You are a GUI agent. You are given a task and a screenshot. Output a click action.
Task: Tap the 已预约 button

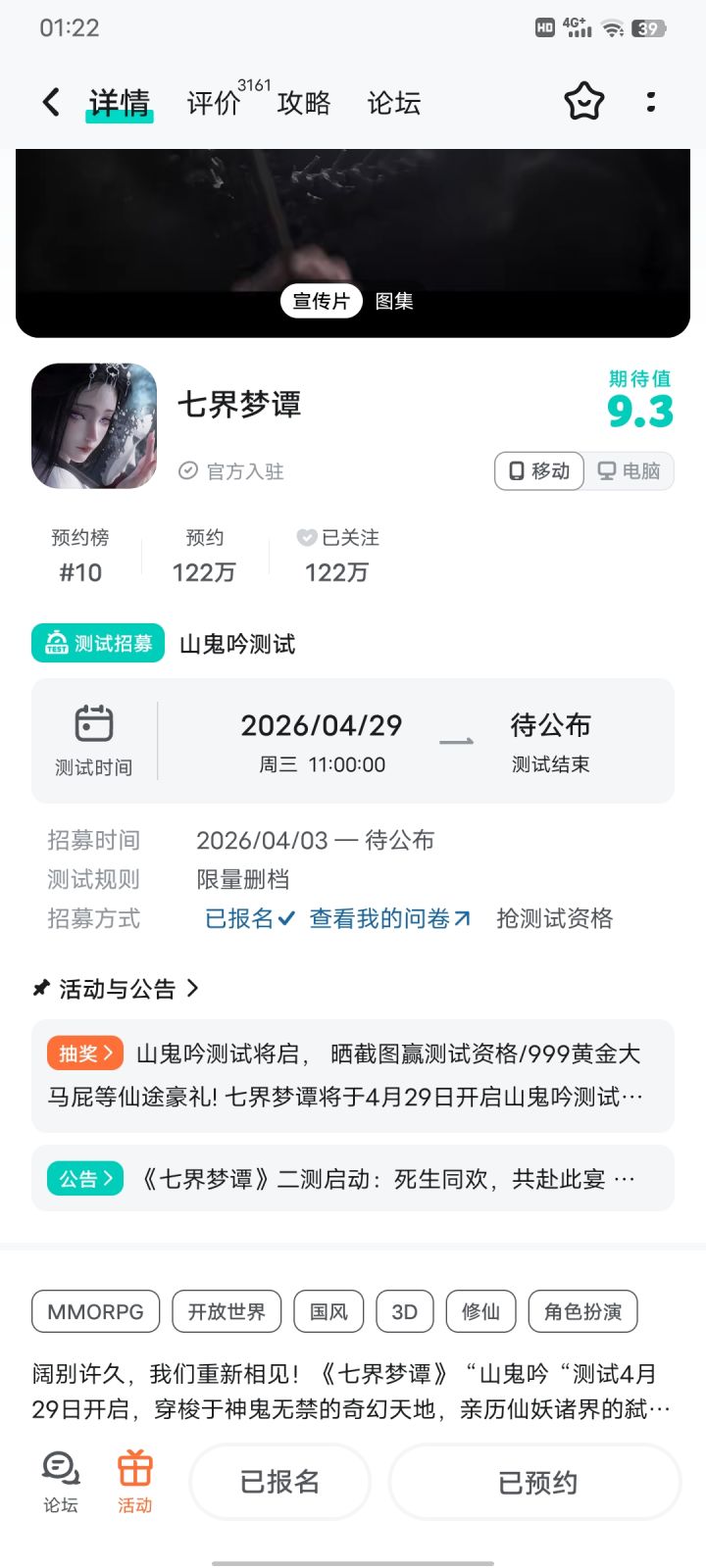(535, 1482)
